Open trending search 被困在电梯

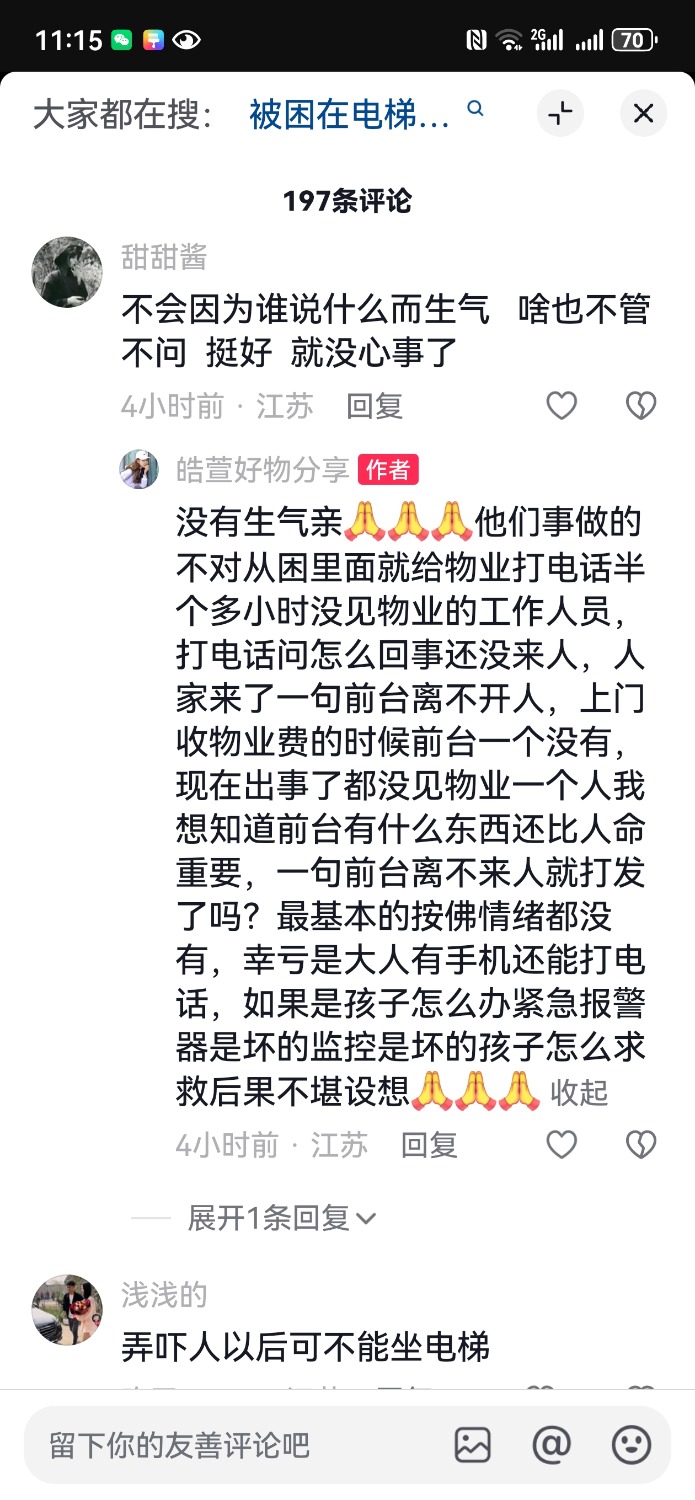tap(350, 115)
